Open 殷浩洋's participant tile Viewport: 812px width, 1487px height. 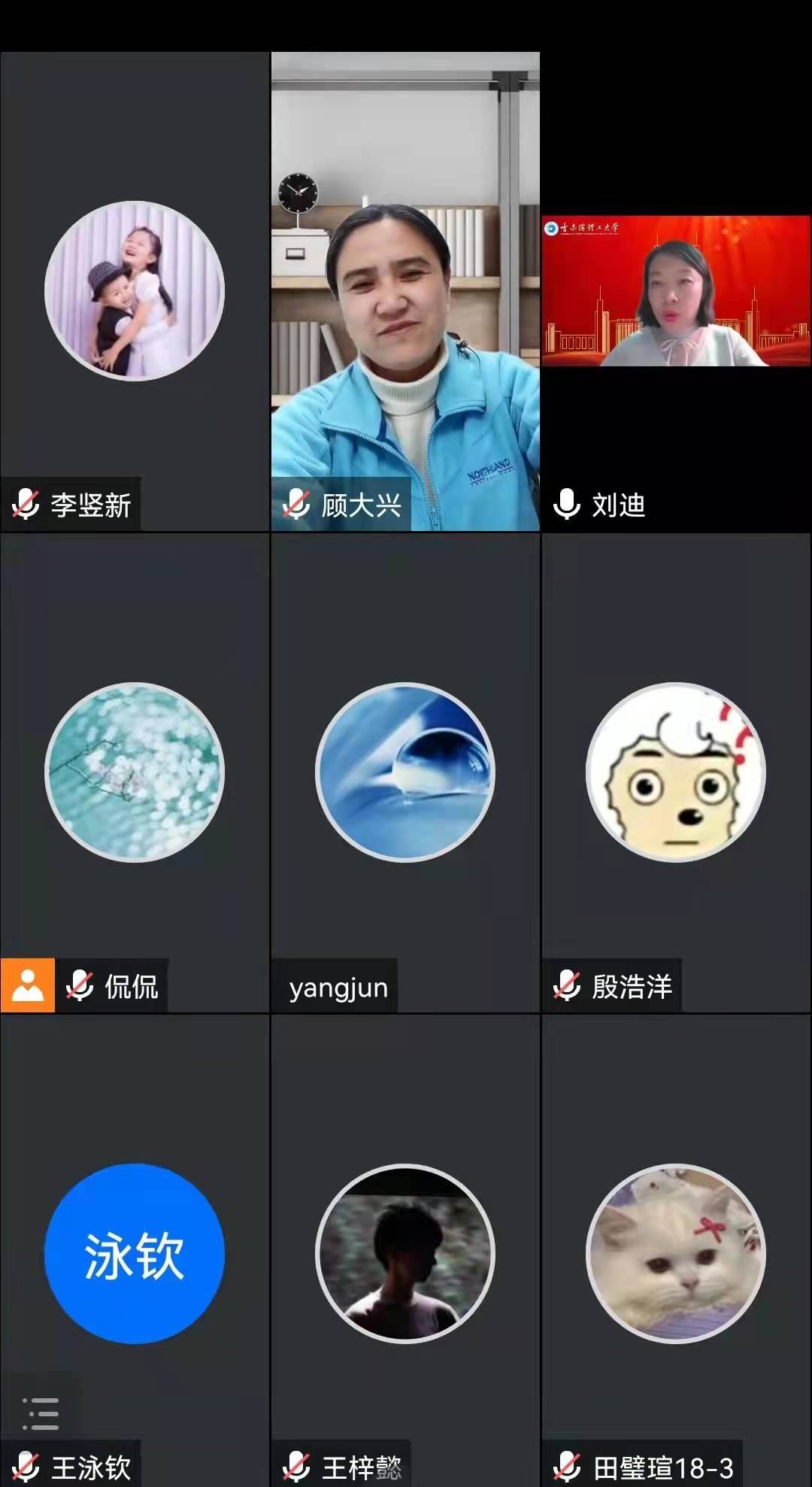click(676, 772)
